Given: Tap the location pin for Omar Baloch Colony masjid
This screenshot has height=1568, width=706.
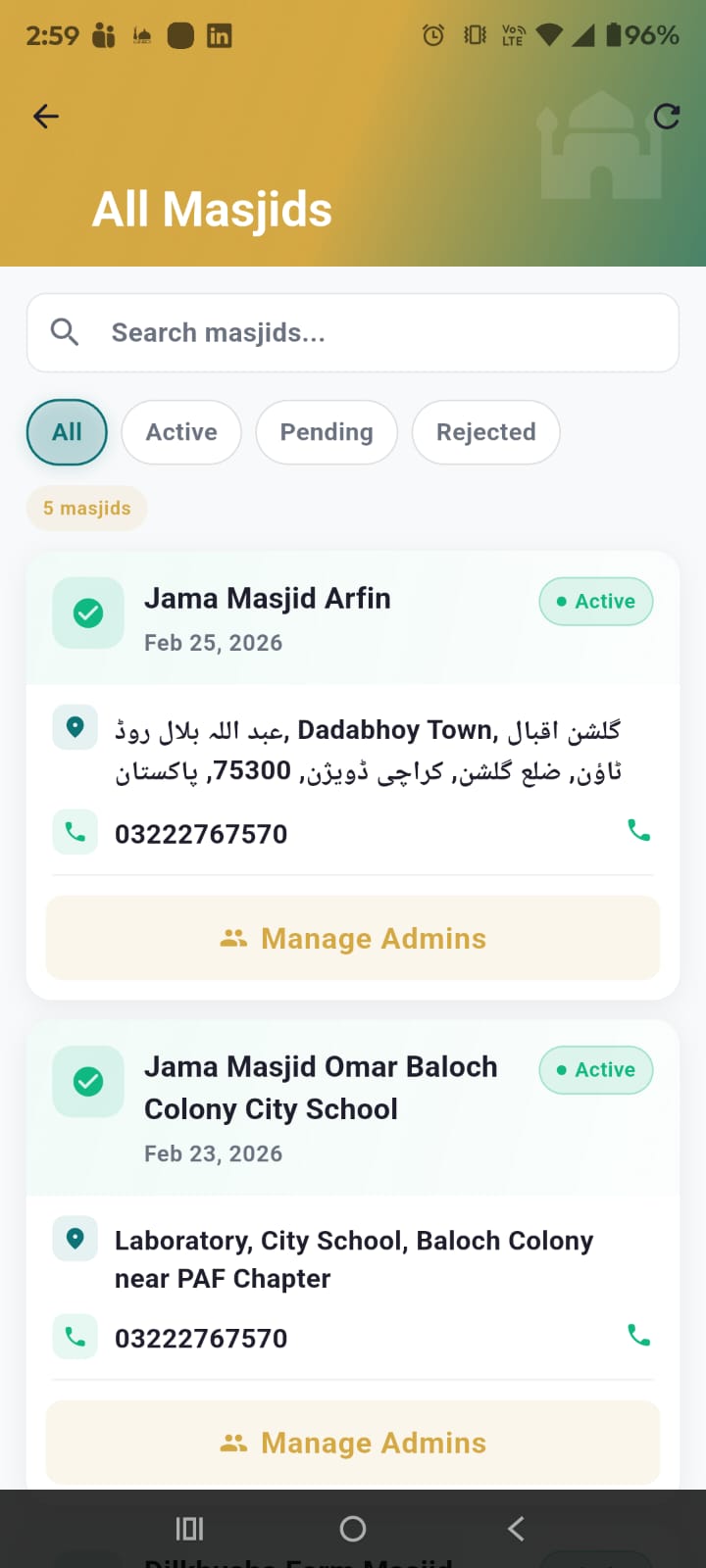Looking at the screenshot, I should tap(75, 1238).
